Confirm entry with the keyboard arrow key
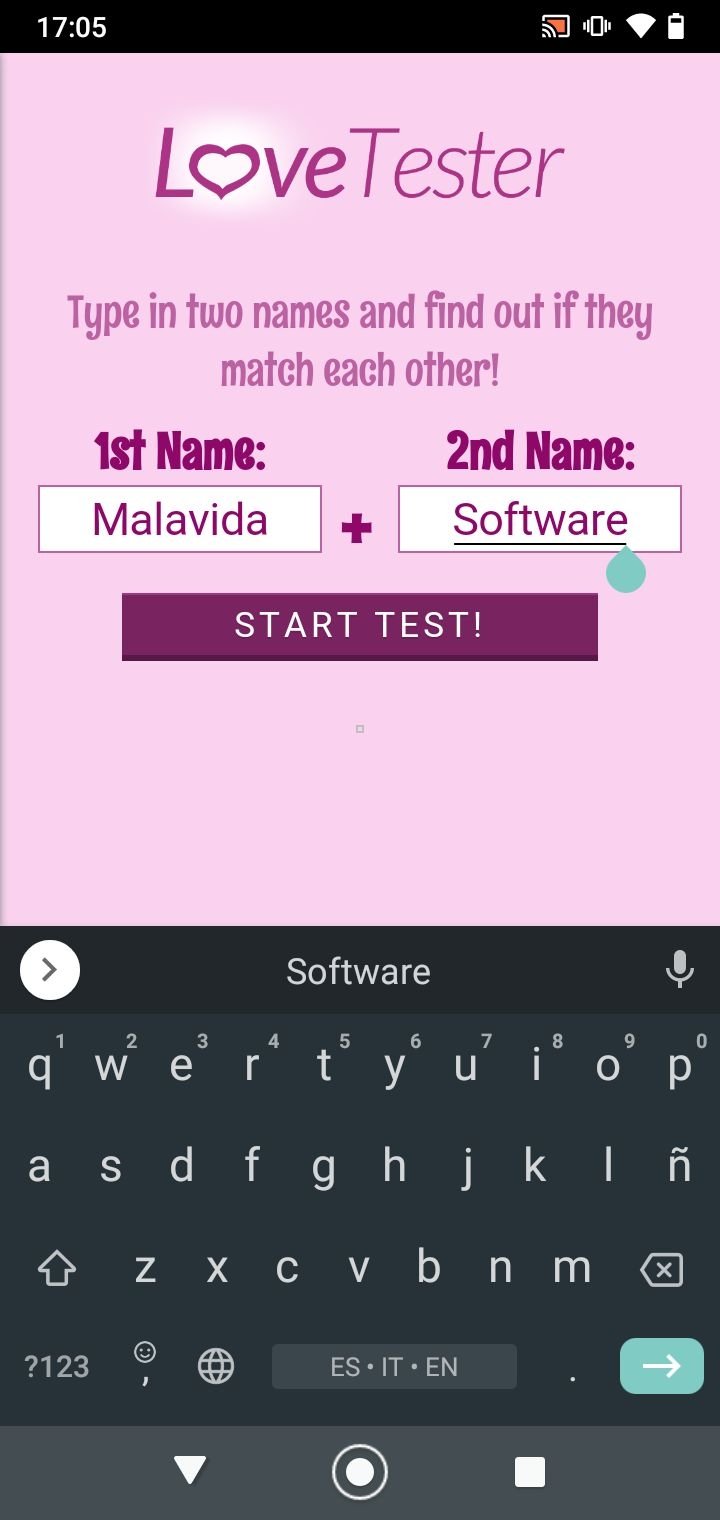Viewport: 720px width, 1520px height. pyautogui.click(x=662, y=1366)
